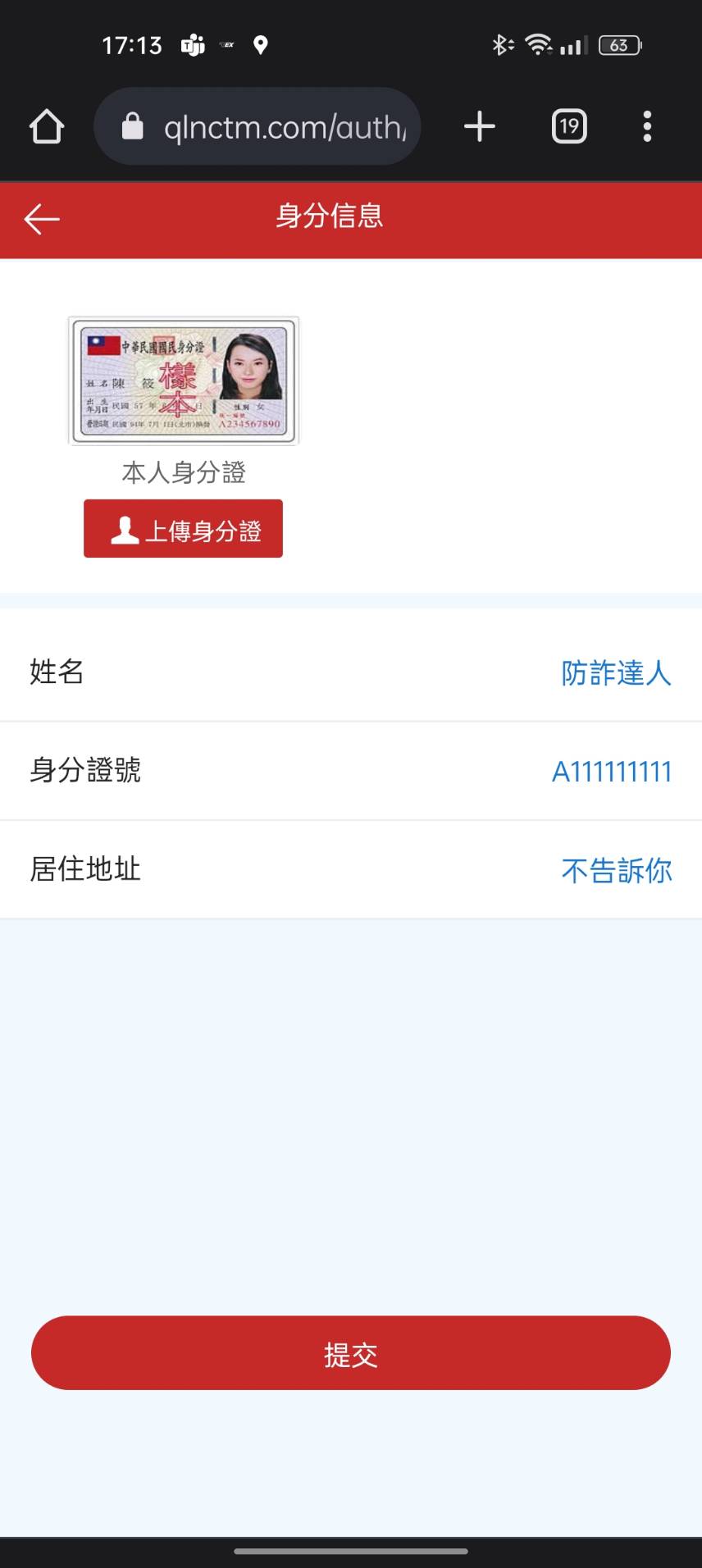Edit the 身分證號 ID number field
The image size is (702, 1568).
(x=351, y=771)
